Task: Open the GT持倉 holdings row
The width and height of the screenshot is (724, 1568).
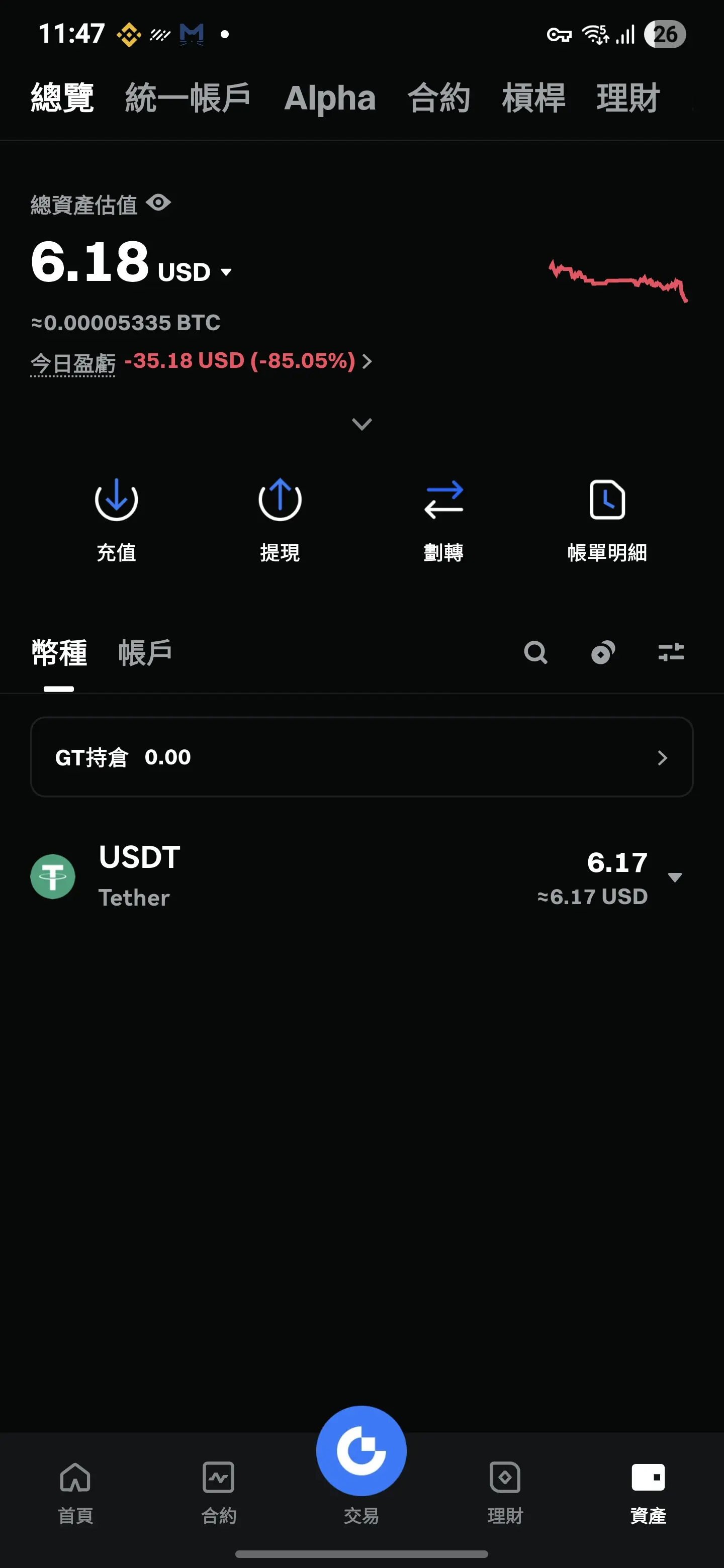Action: click(361, 757)
